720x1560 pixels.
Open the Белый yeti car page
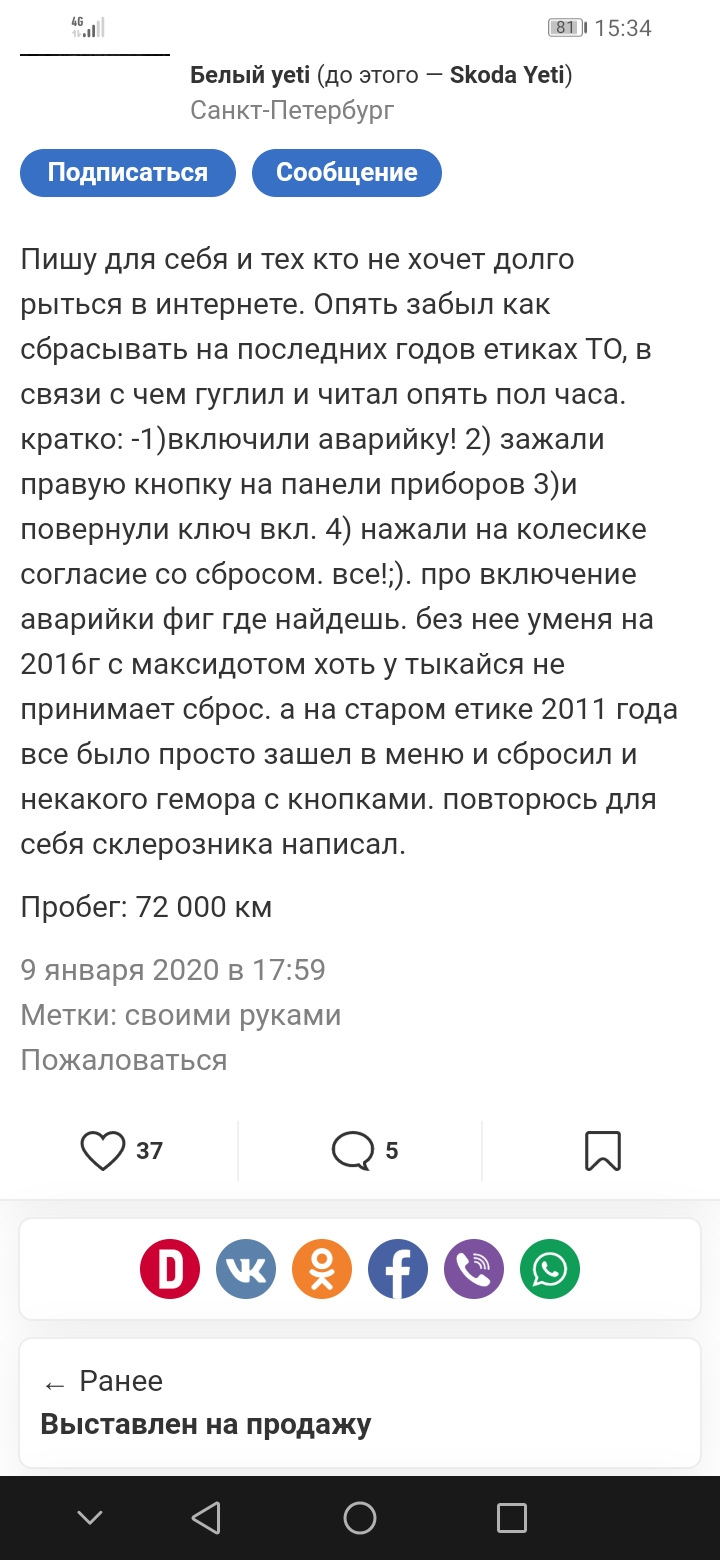pyautogui.click(x=250, y=76)
